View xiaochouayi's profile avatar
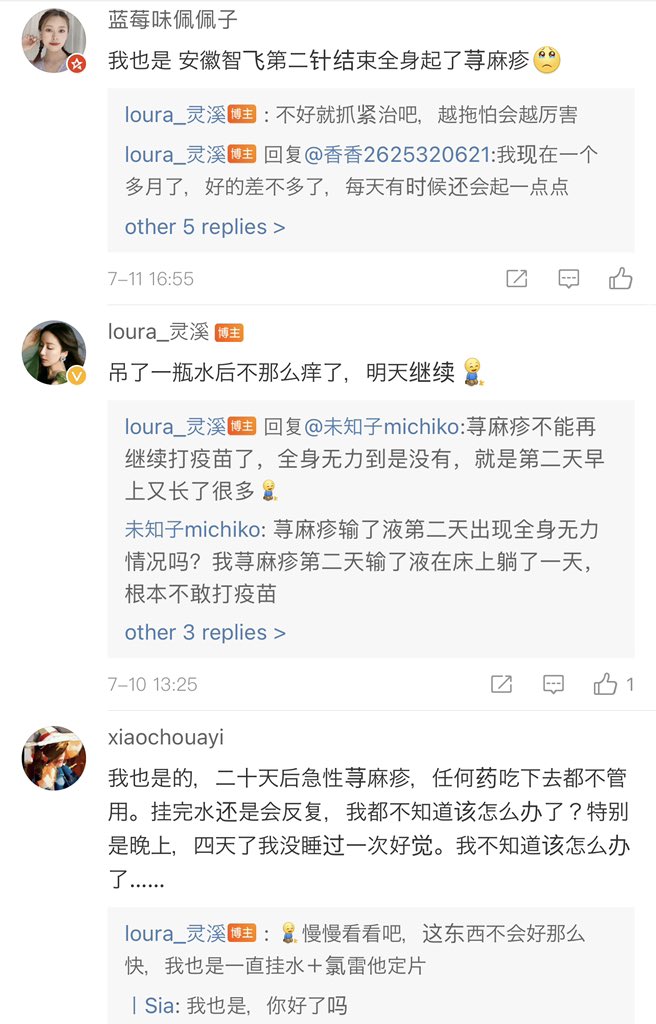656x1024 pixels. point(54,758)
